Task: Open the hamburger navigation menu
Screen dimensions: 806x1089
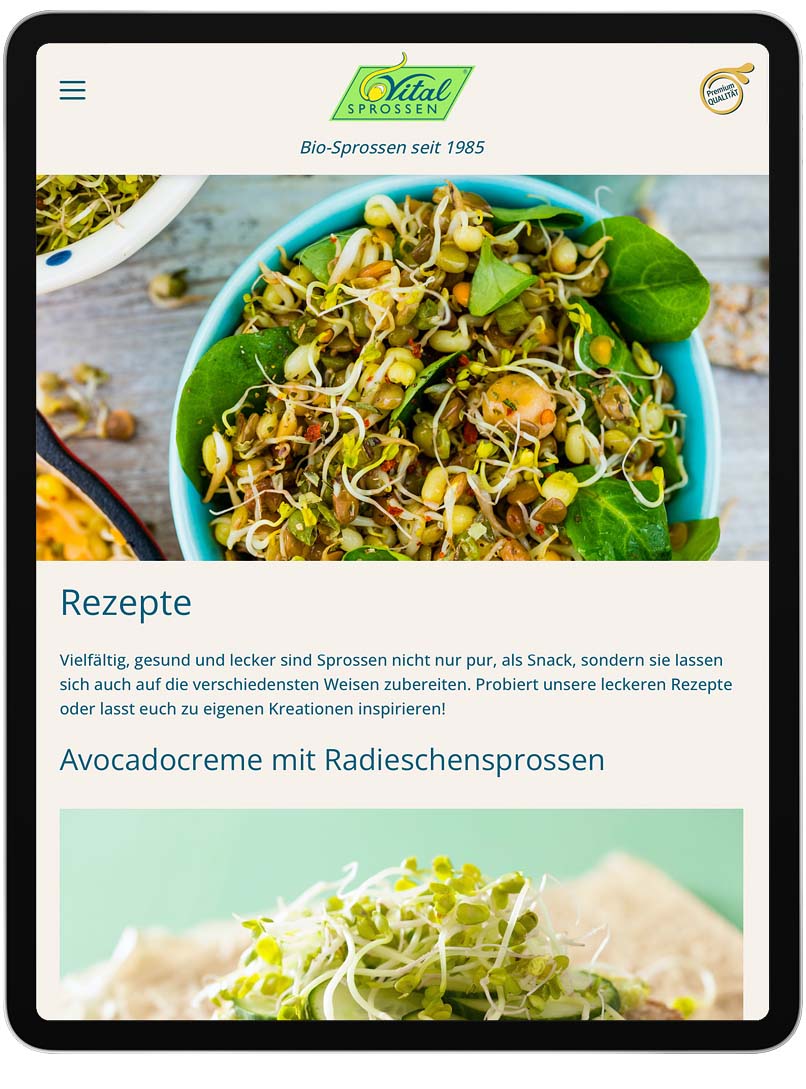Action: (72, 91)
